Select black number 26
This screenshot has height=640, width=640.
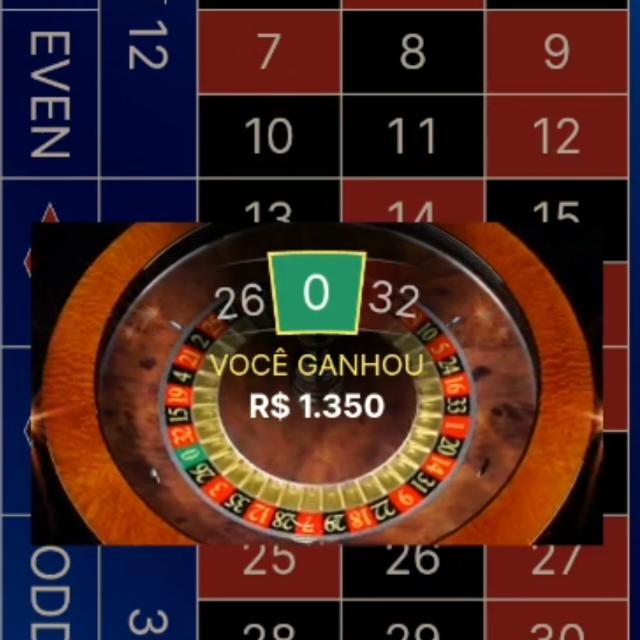(x=413, y=561)
